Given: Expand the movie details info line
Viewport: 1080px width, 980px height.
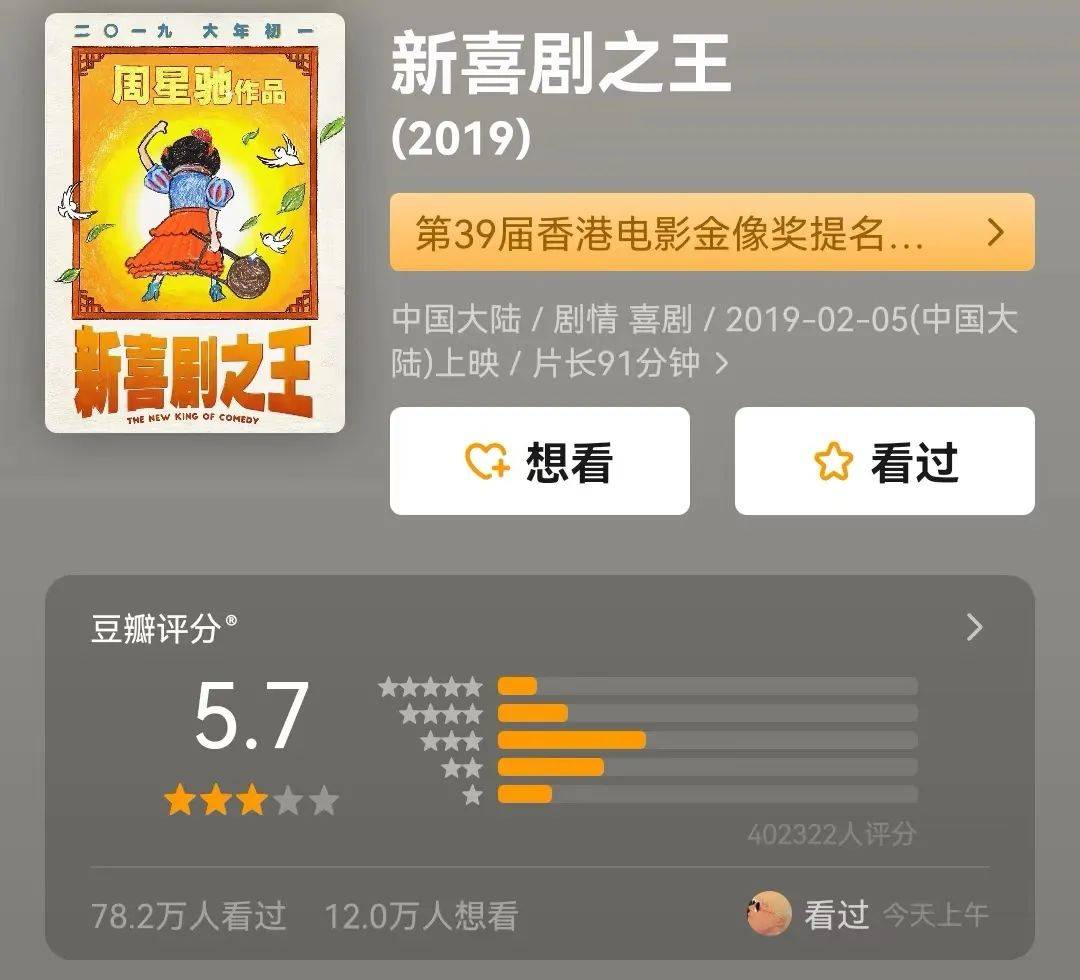Looking at the screenshot, I should [722, 362].
